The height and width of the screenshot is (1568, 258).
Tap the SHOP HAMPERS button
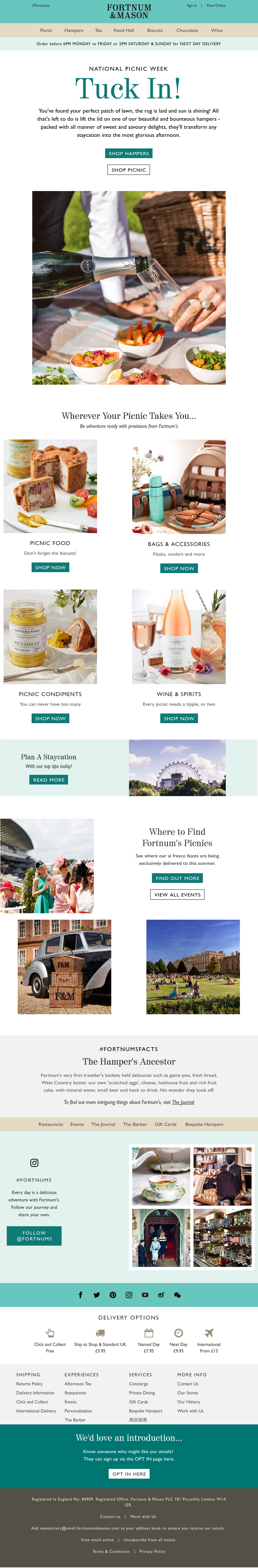click(128, 153)
